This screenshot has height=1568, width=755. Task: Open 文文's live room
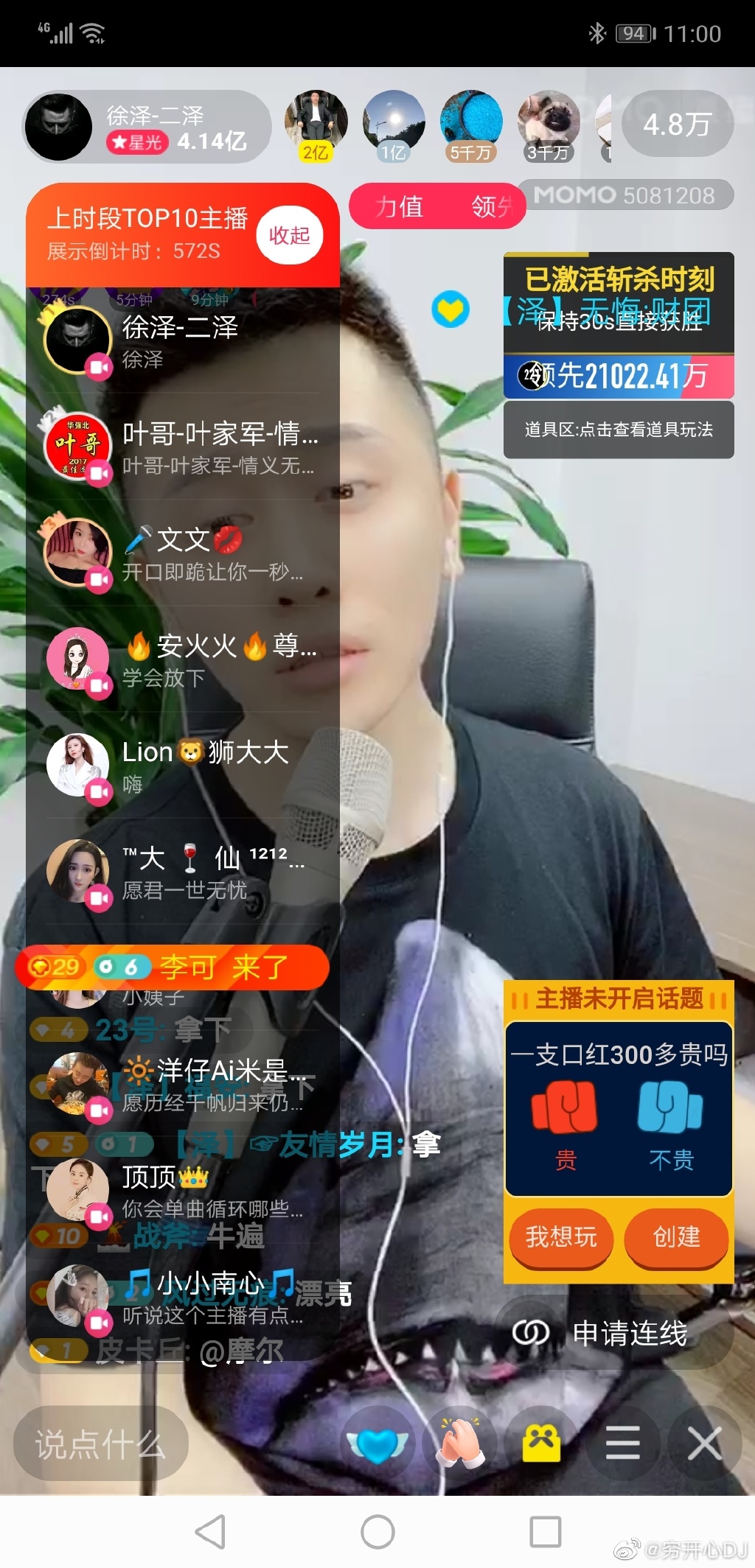click(184, 554)
